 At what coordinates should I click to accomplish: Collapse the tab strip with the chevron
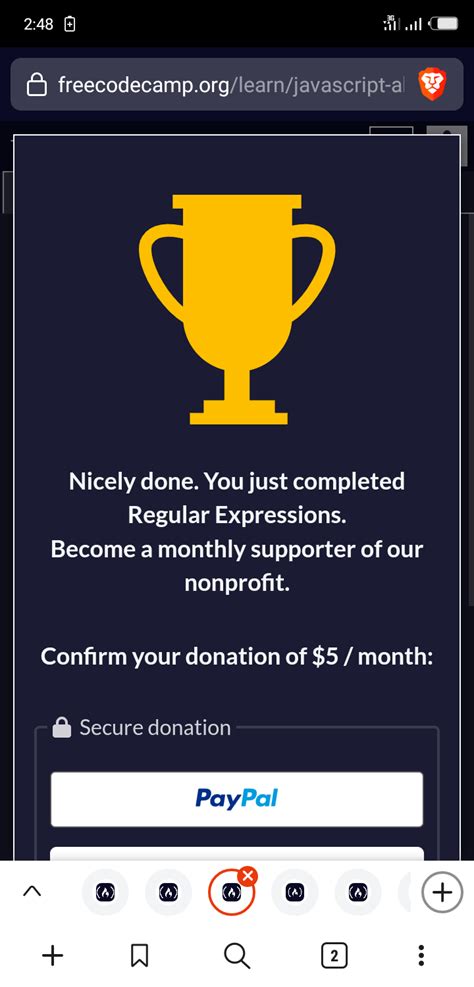[32, 891]
